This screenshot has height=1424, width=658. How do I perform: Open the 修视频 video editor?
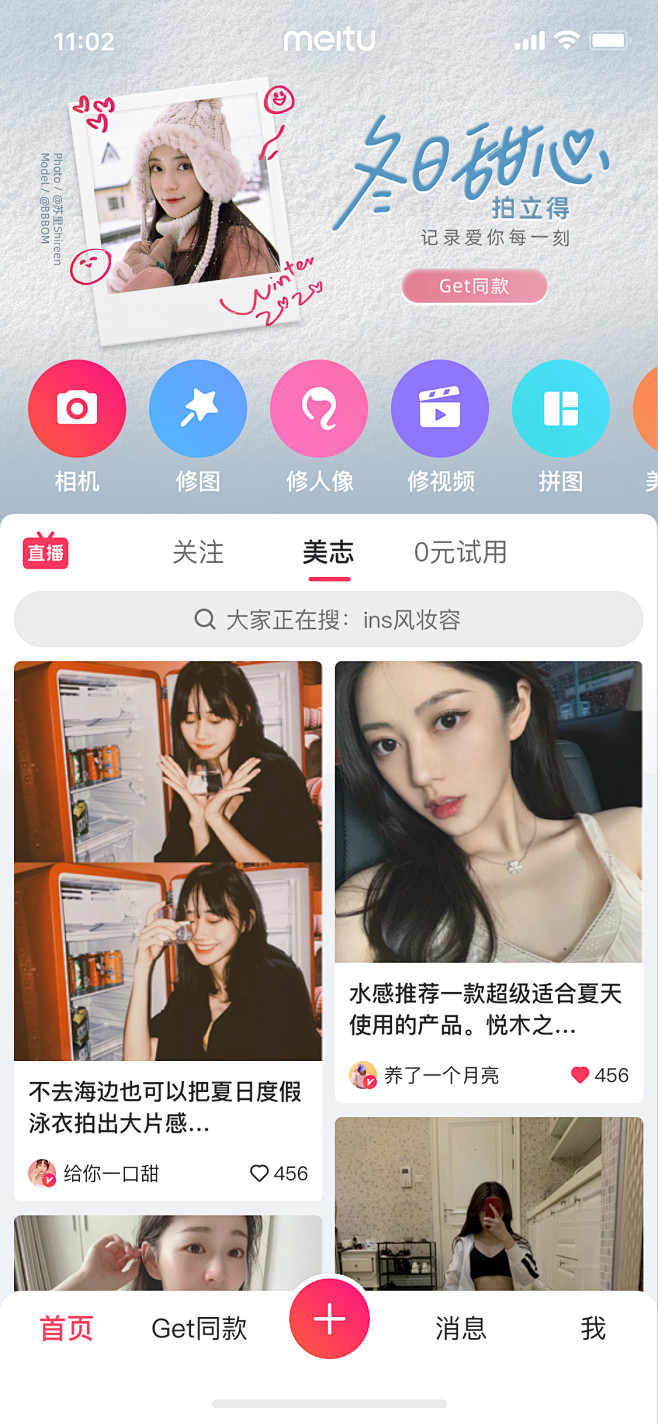pyautogui.click(x=440, y=408)
